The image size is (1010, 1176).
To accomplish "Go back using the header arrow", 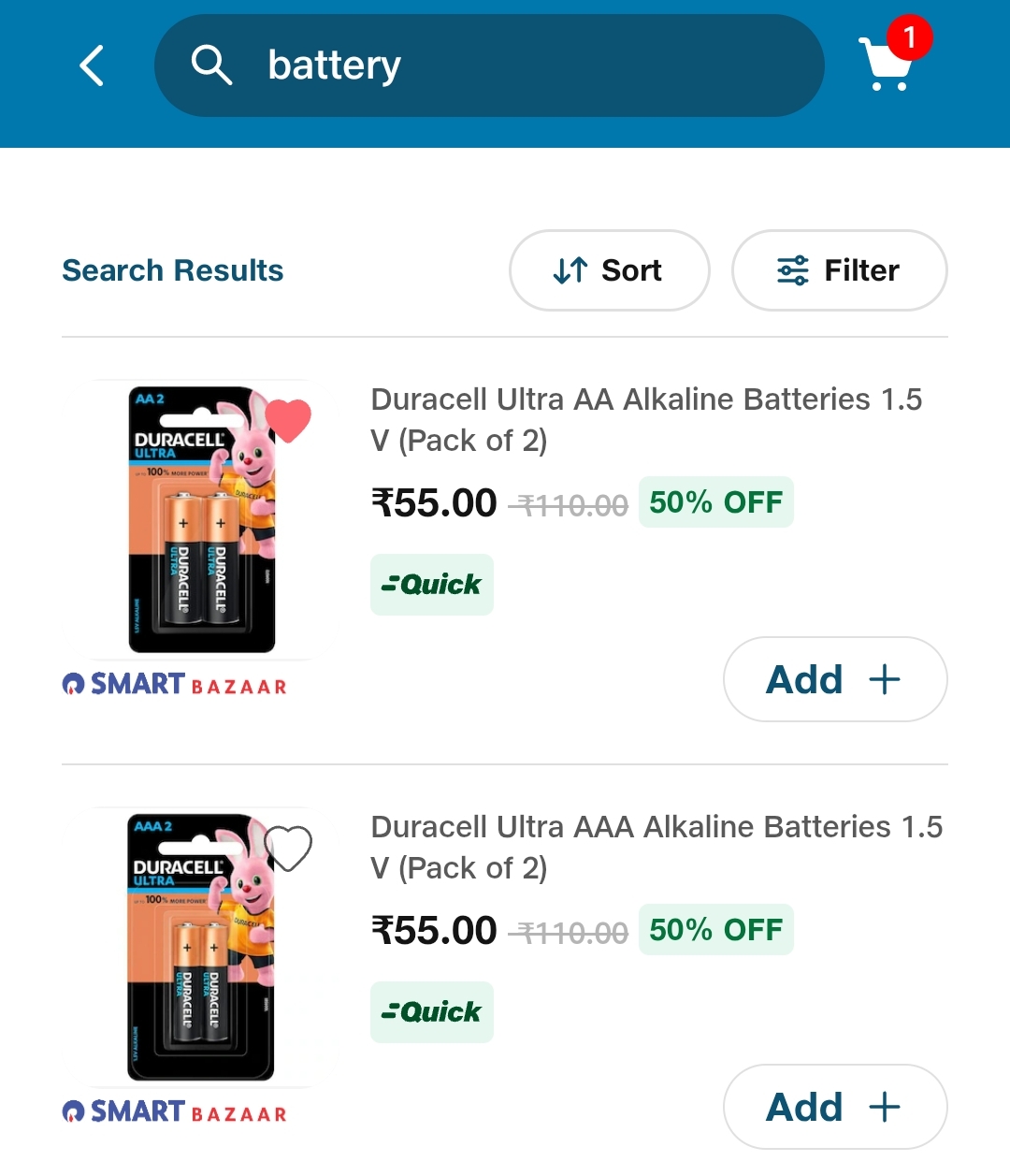I will pyautogui.click(x=92, y=65).
